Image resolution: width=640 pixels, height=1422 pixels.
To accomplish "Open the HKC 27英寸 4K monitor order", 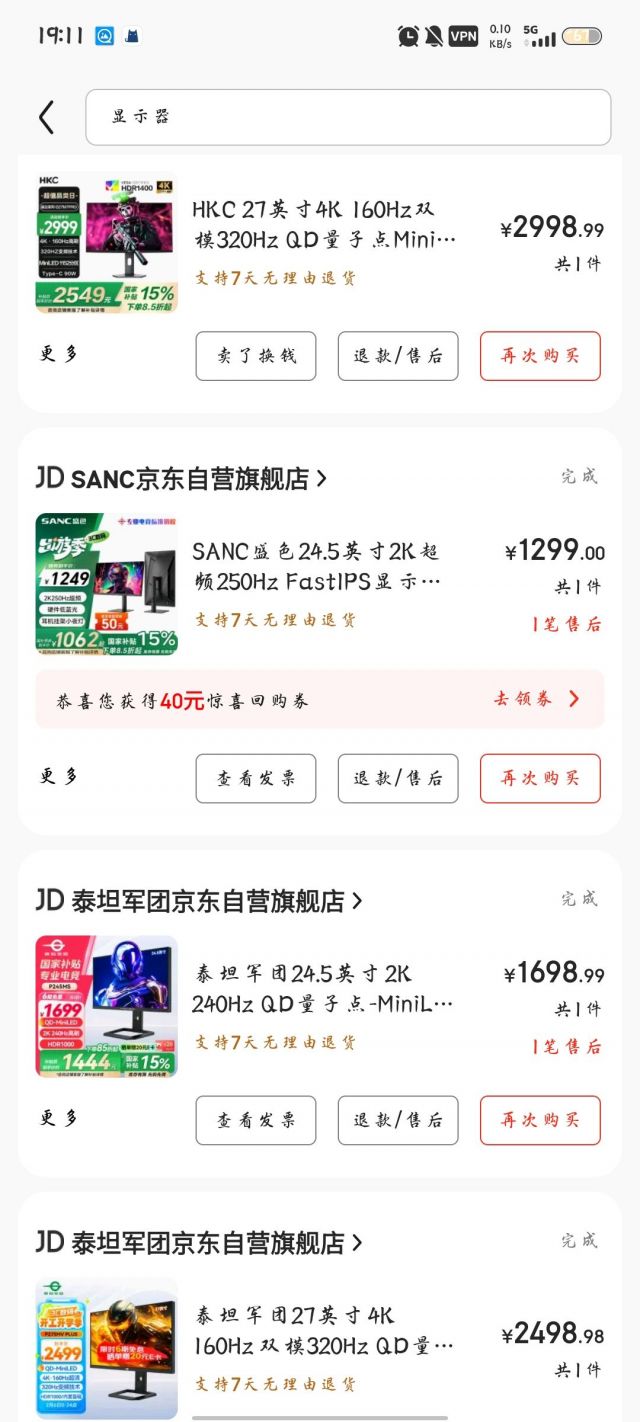I will (324, 226).
